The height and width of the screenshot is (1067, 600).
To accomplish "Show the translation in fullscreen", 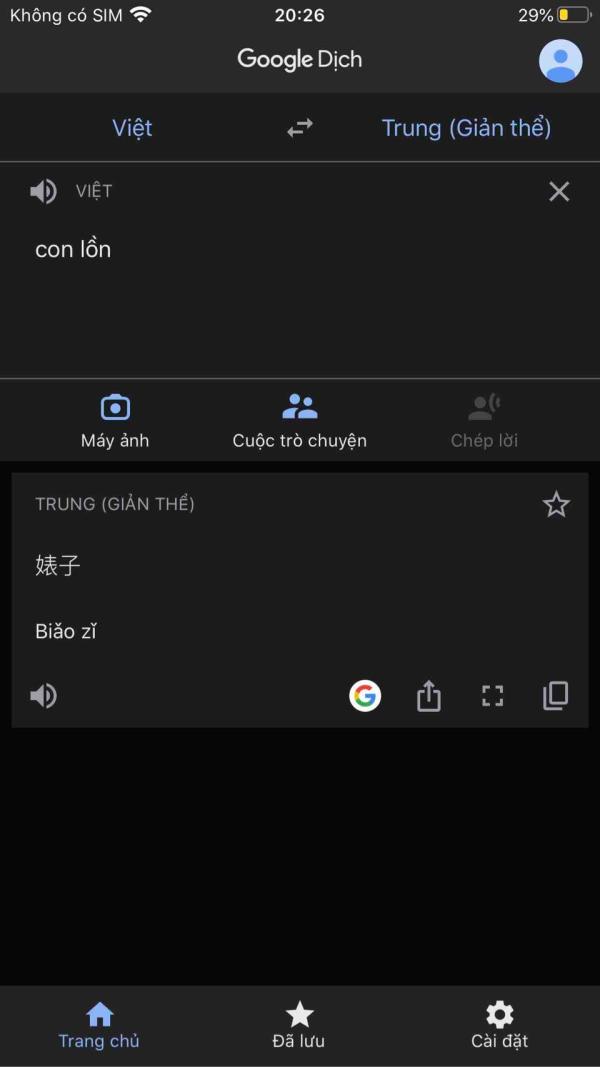I will 492,696.
